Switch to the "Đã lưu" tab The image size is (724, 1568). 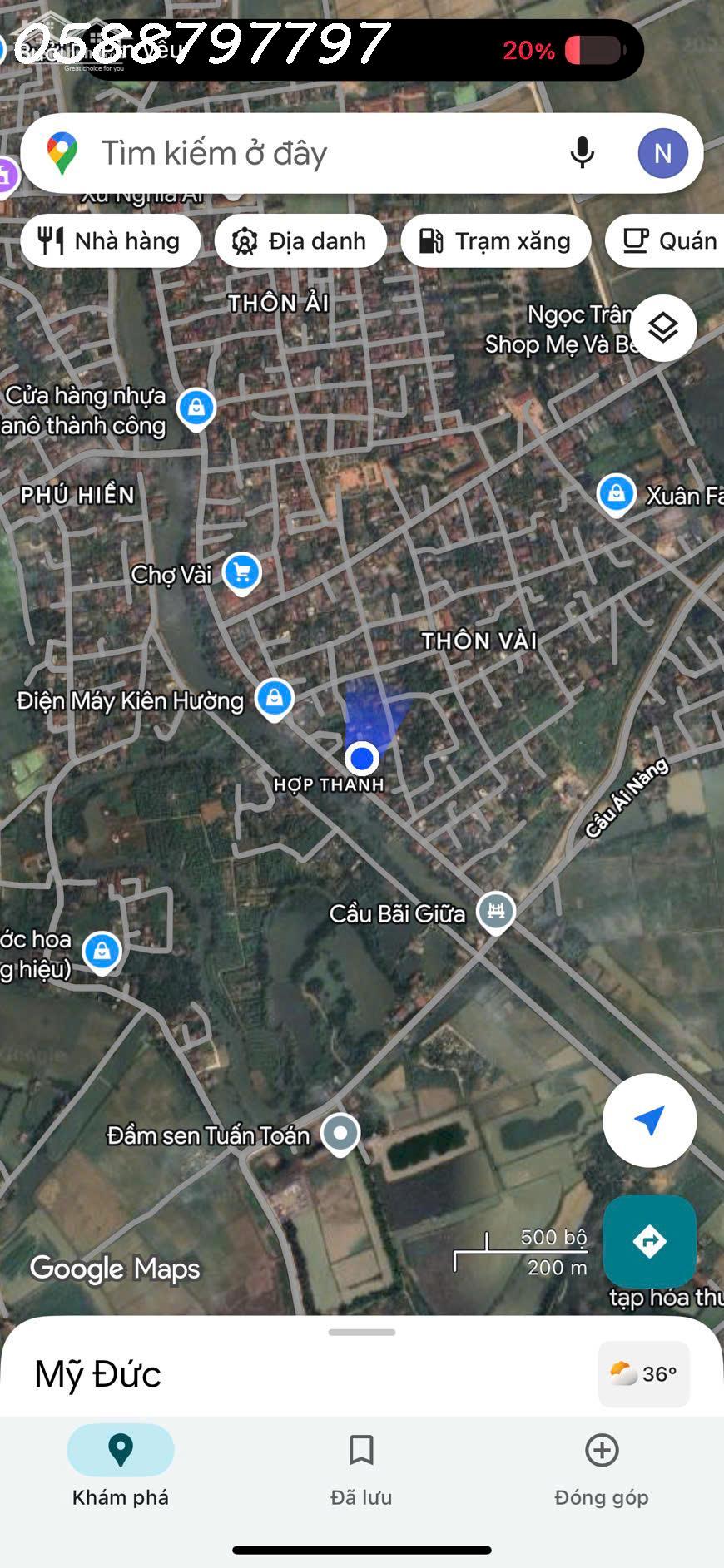(x=361, y=1466)
